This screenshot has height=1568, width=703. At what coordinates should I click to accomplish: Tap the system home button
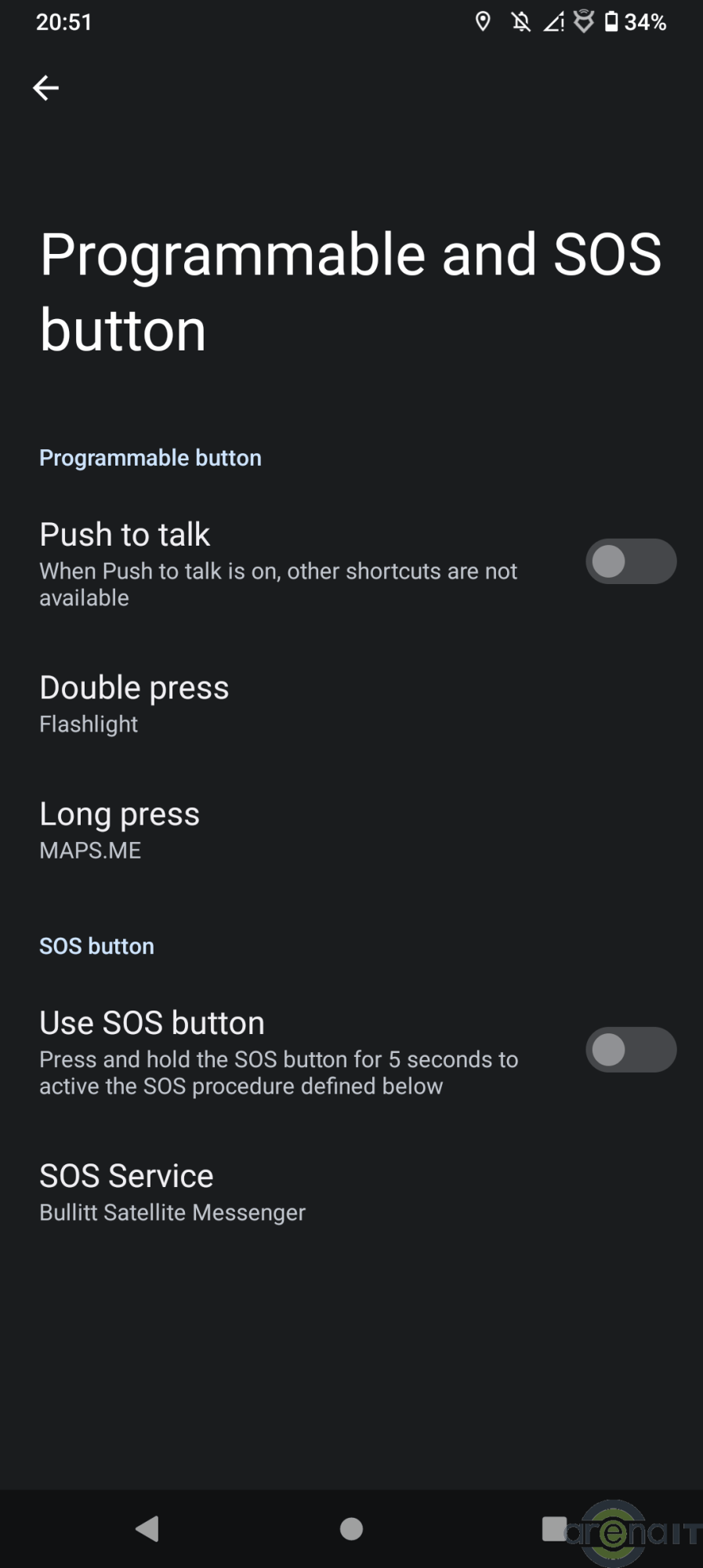(351, 1528)
